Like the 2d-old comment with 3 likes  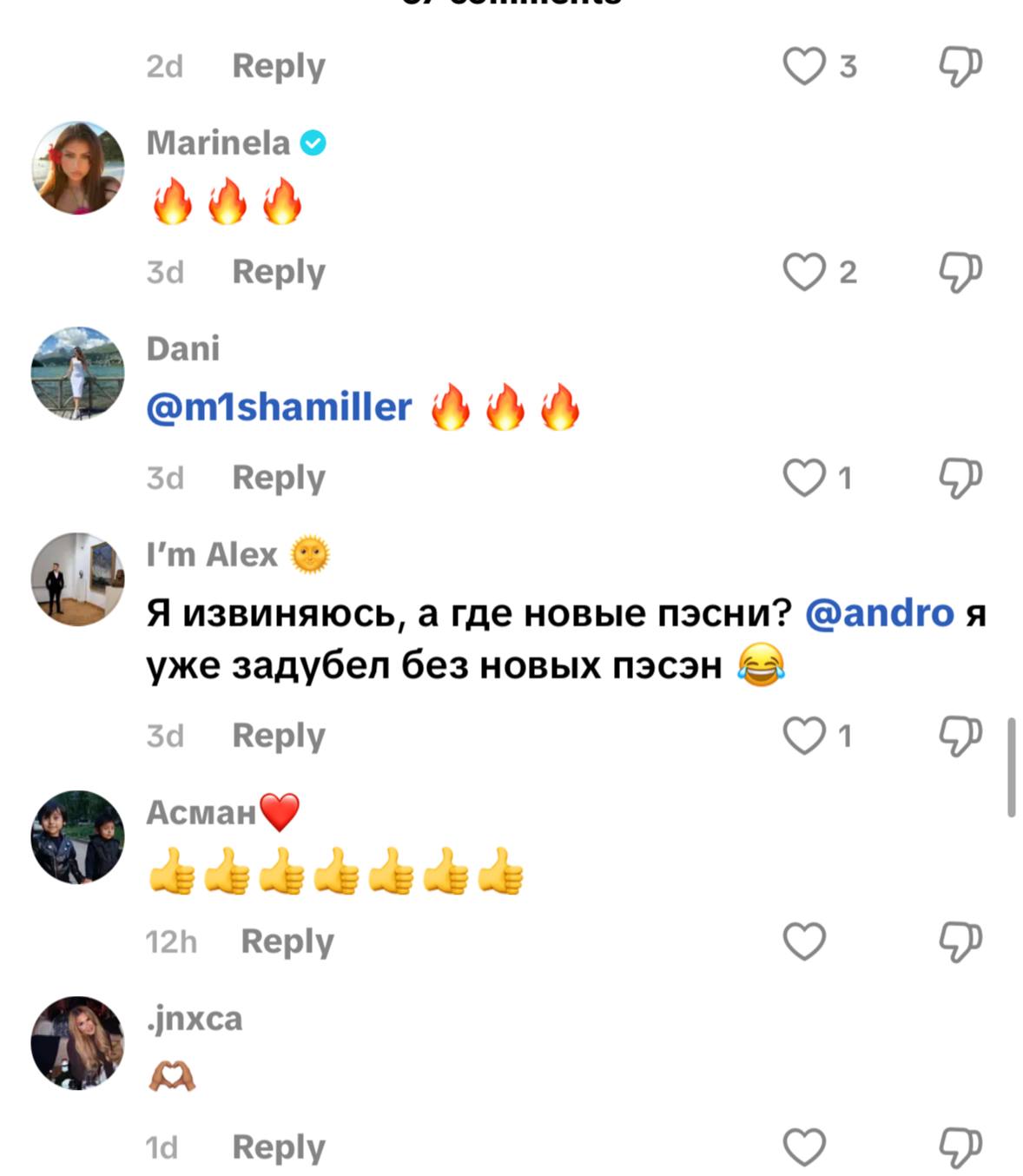804,66
